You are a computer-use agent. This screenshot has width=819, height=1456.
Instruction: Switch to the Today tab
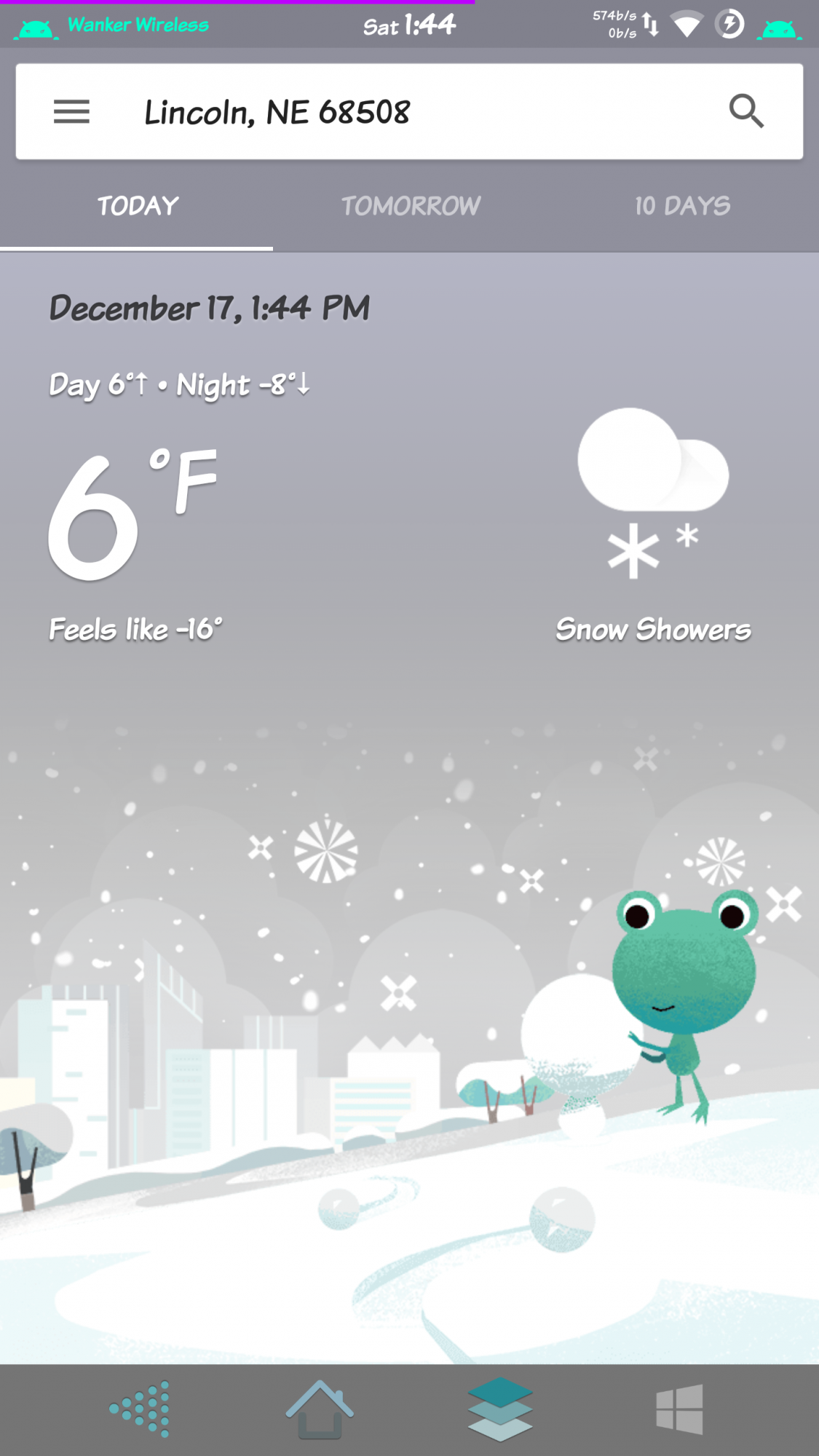[138, 206]
